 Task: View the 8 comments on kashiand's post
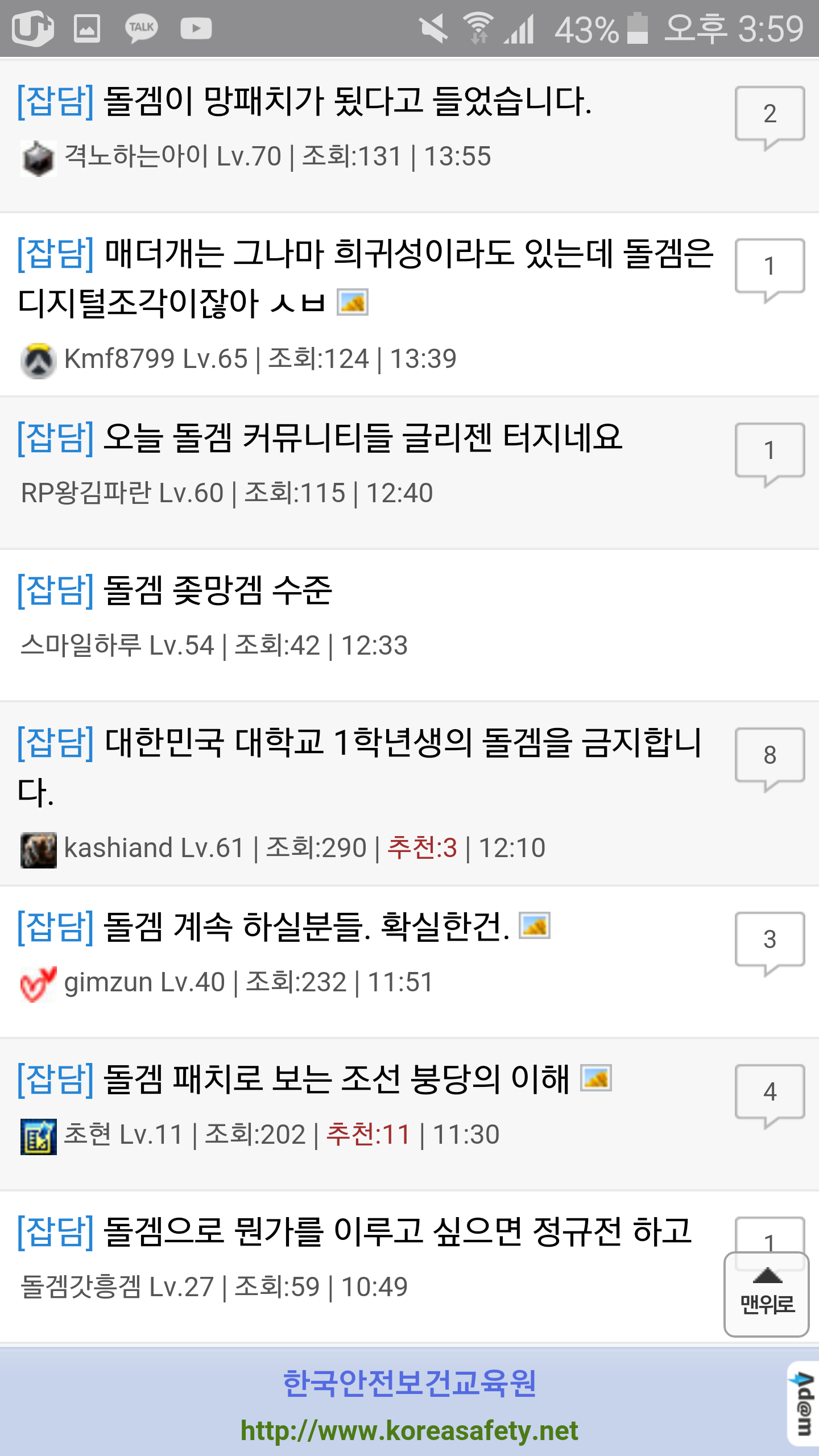pos(770,759)
